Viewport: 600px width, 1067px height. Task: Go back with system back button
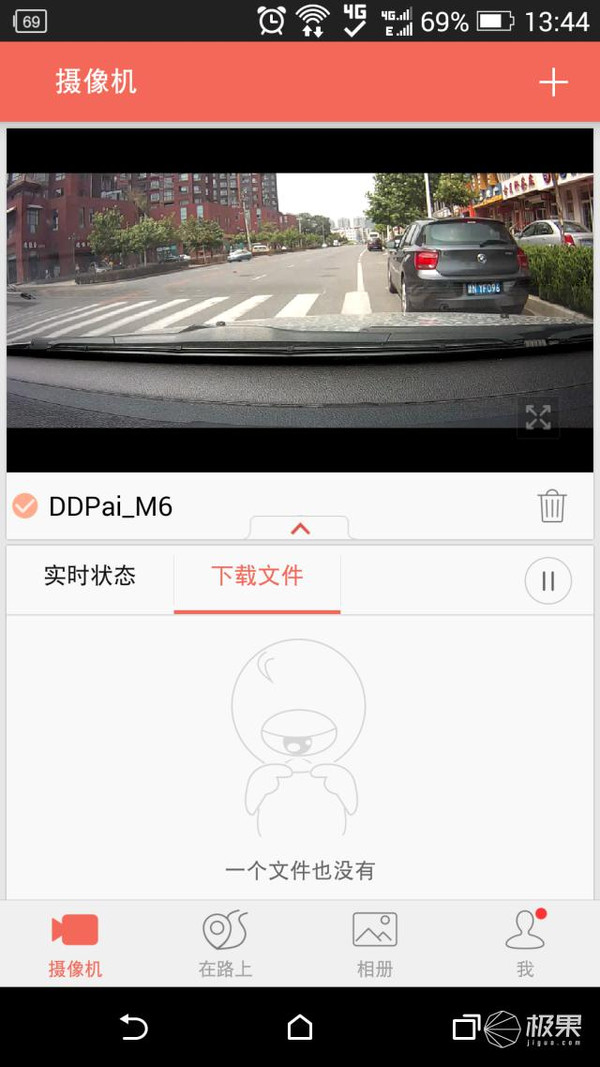click(x=133, y=1027)
